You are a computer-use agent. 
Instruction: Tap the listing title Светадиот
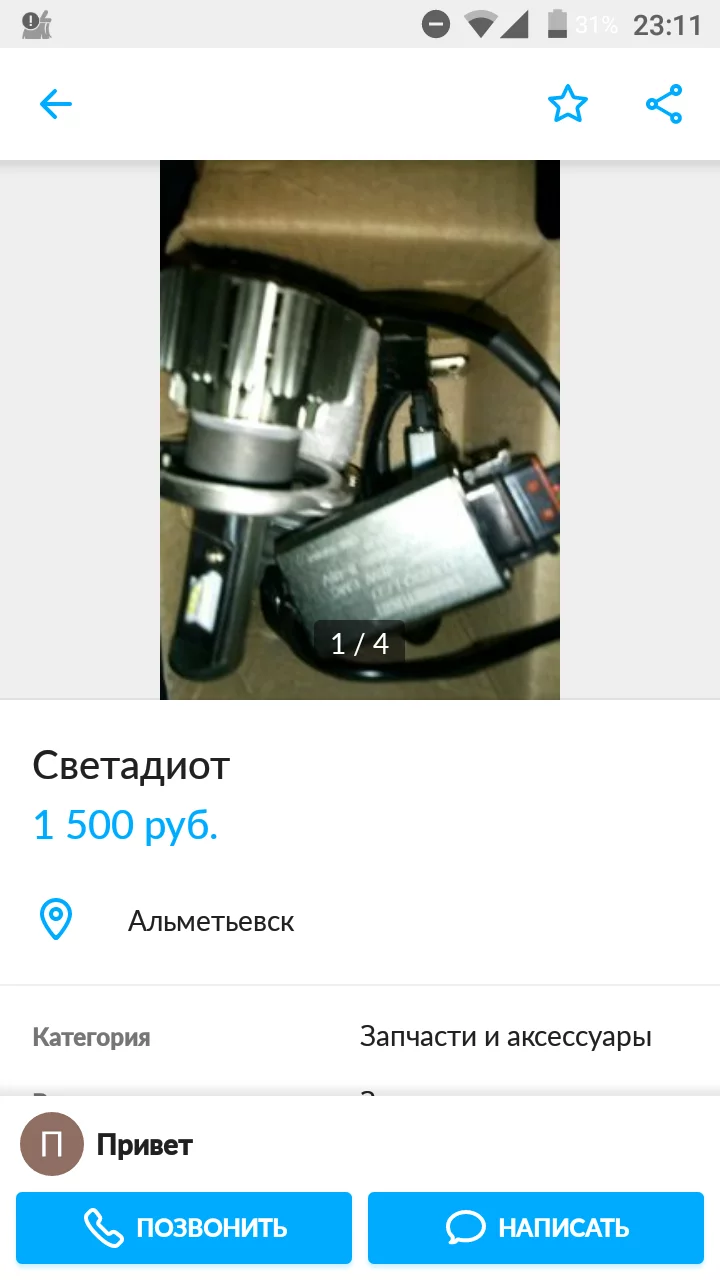[131, 765]
